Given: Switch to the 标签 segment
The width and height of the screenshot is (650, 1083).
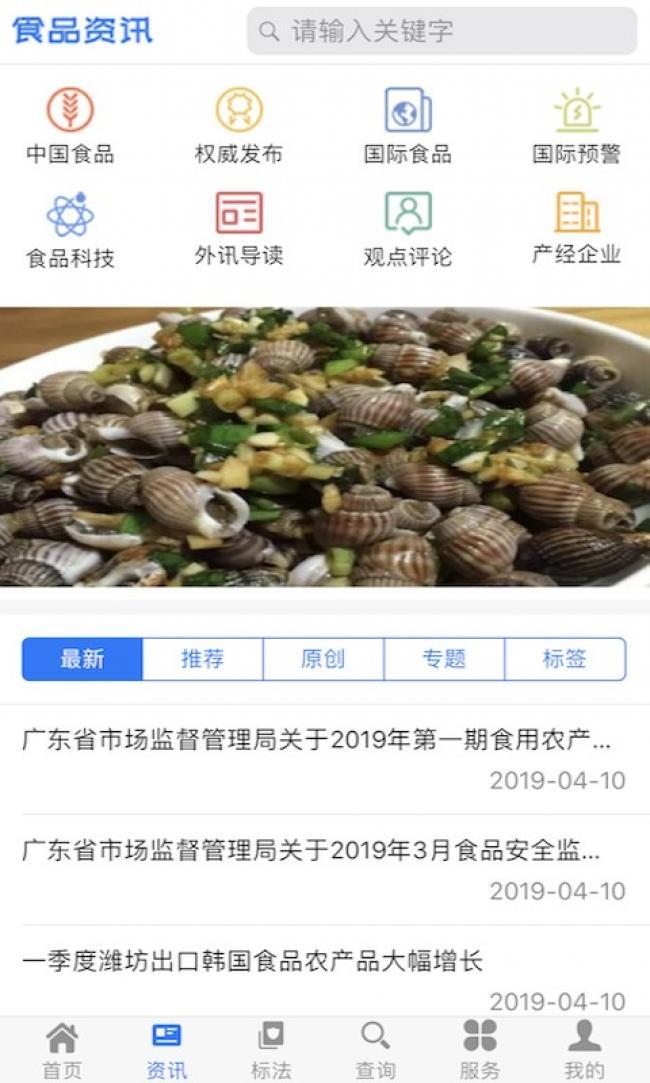Looking at the screenshot, I should click(x=565, y=659).
